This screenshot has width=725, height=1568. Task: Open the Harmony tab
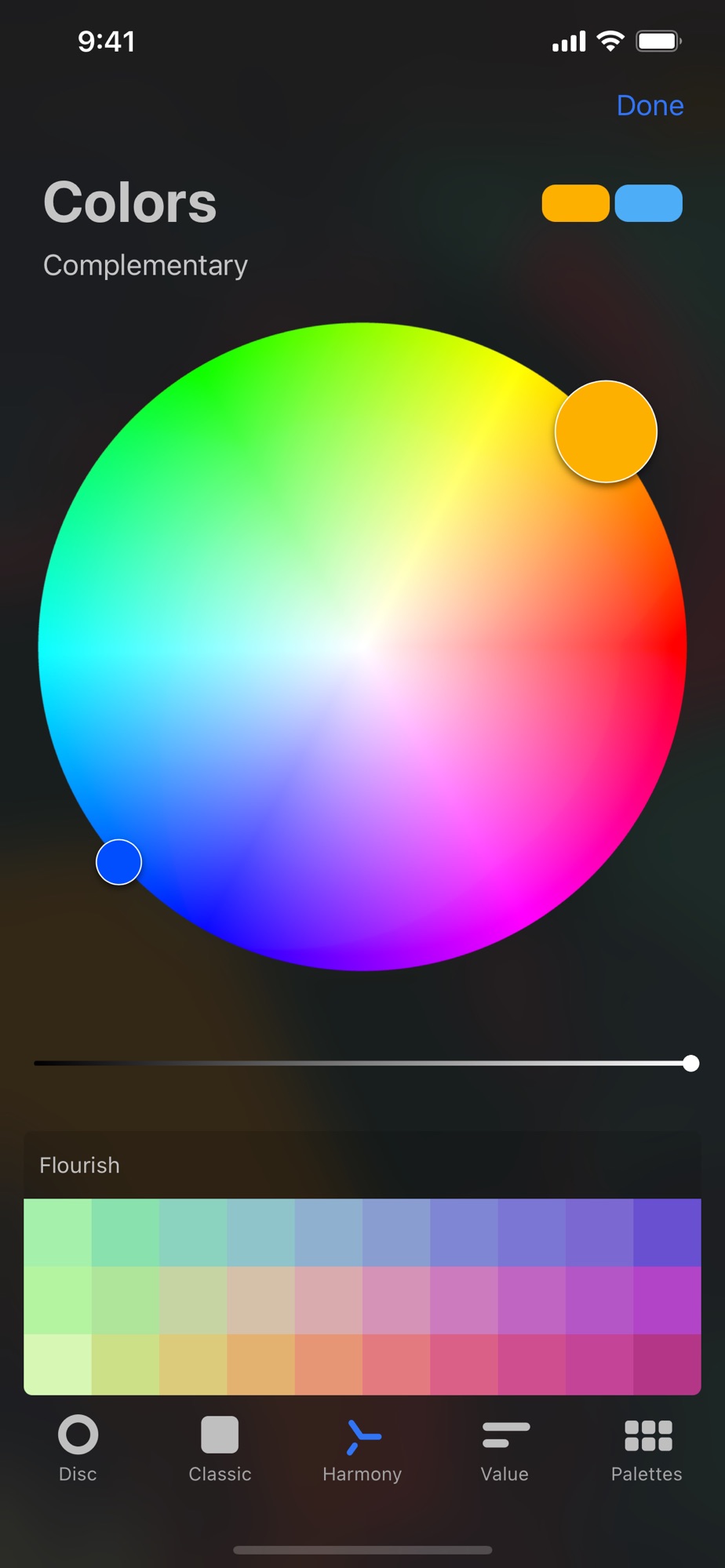pos(362,1449)
